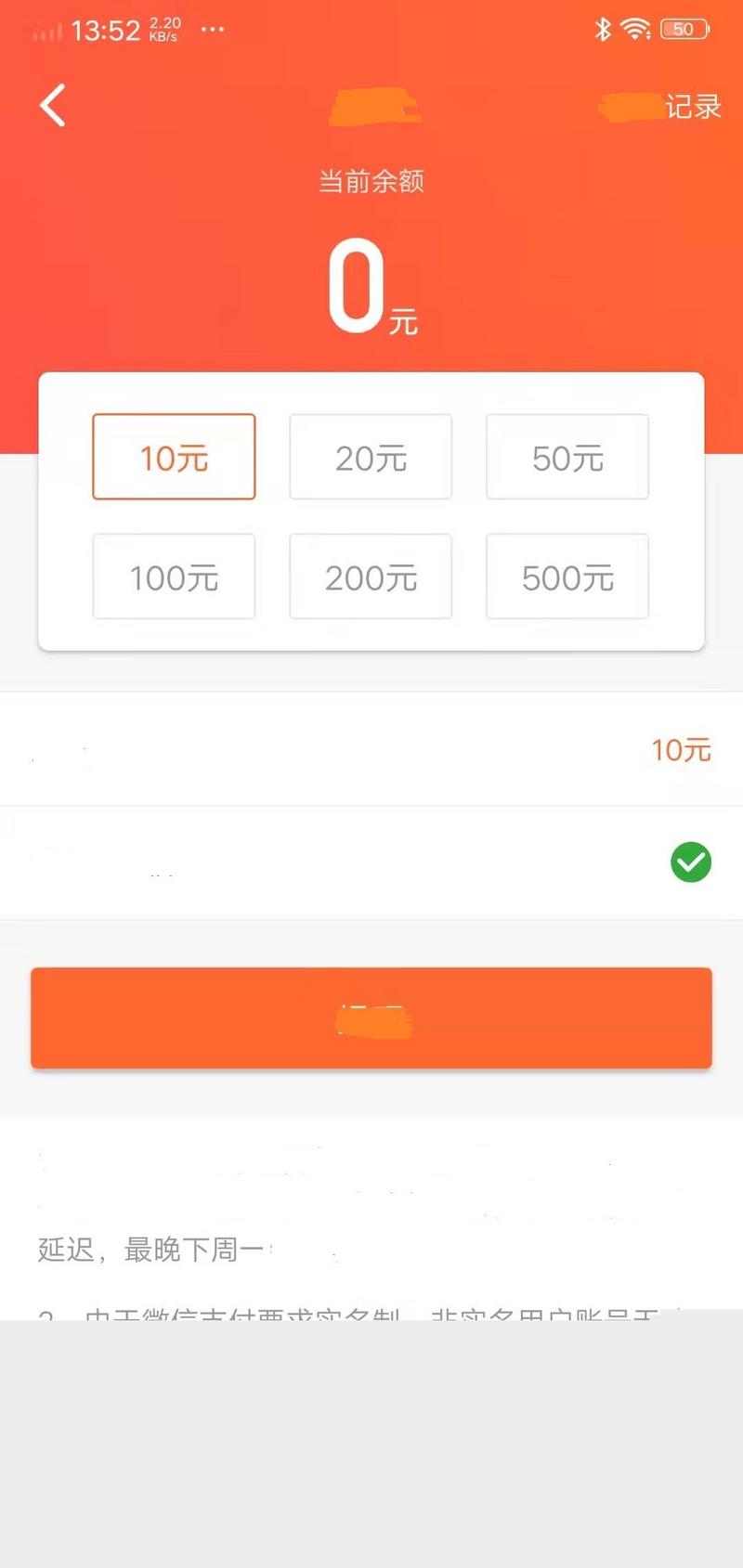Choose the 200元 amount

click(371, 577)
